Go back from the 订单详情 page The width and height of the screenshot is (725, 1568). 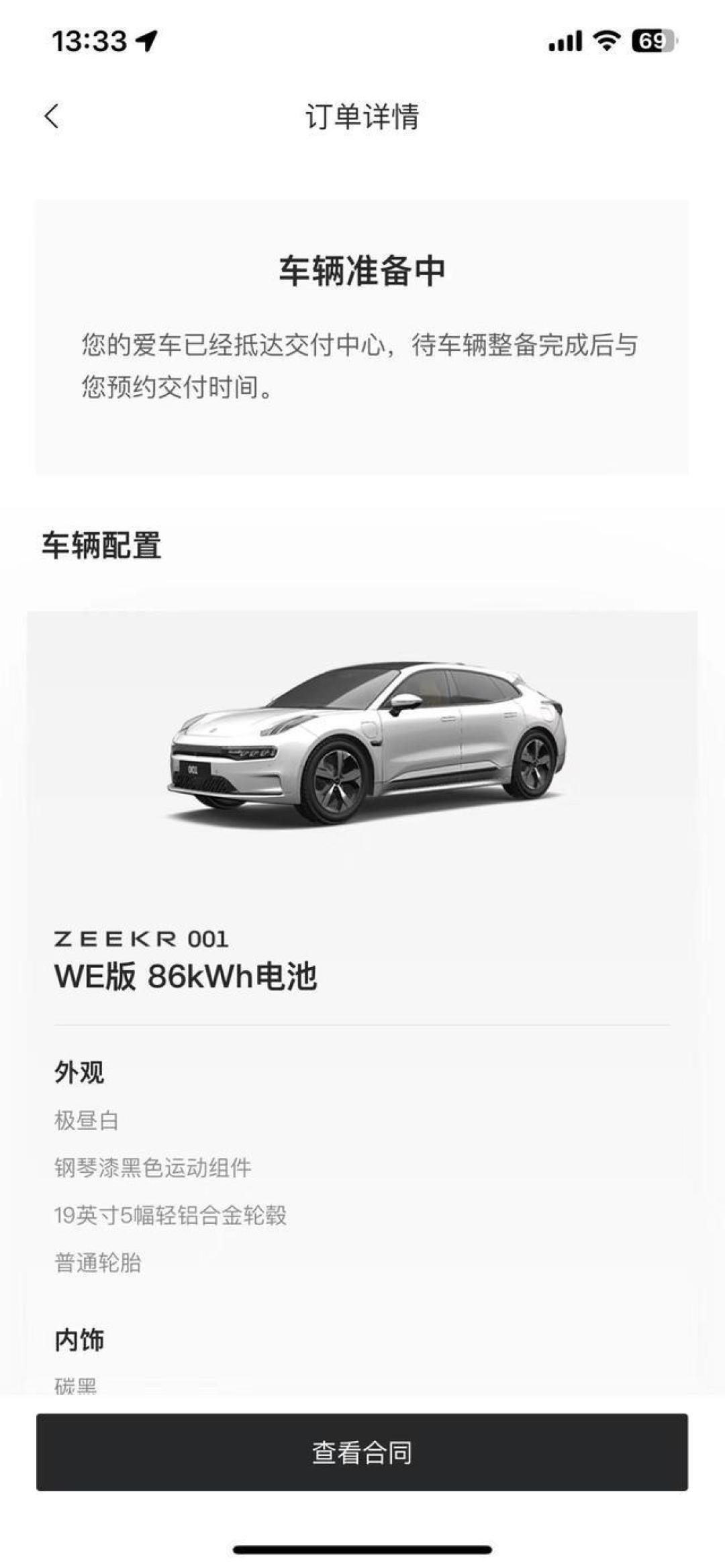(x=52, y=116)
